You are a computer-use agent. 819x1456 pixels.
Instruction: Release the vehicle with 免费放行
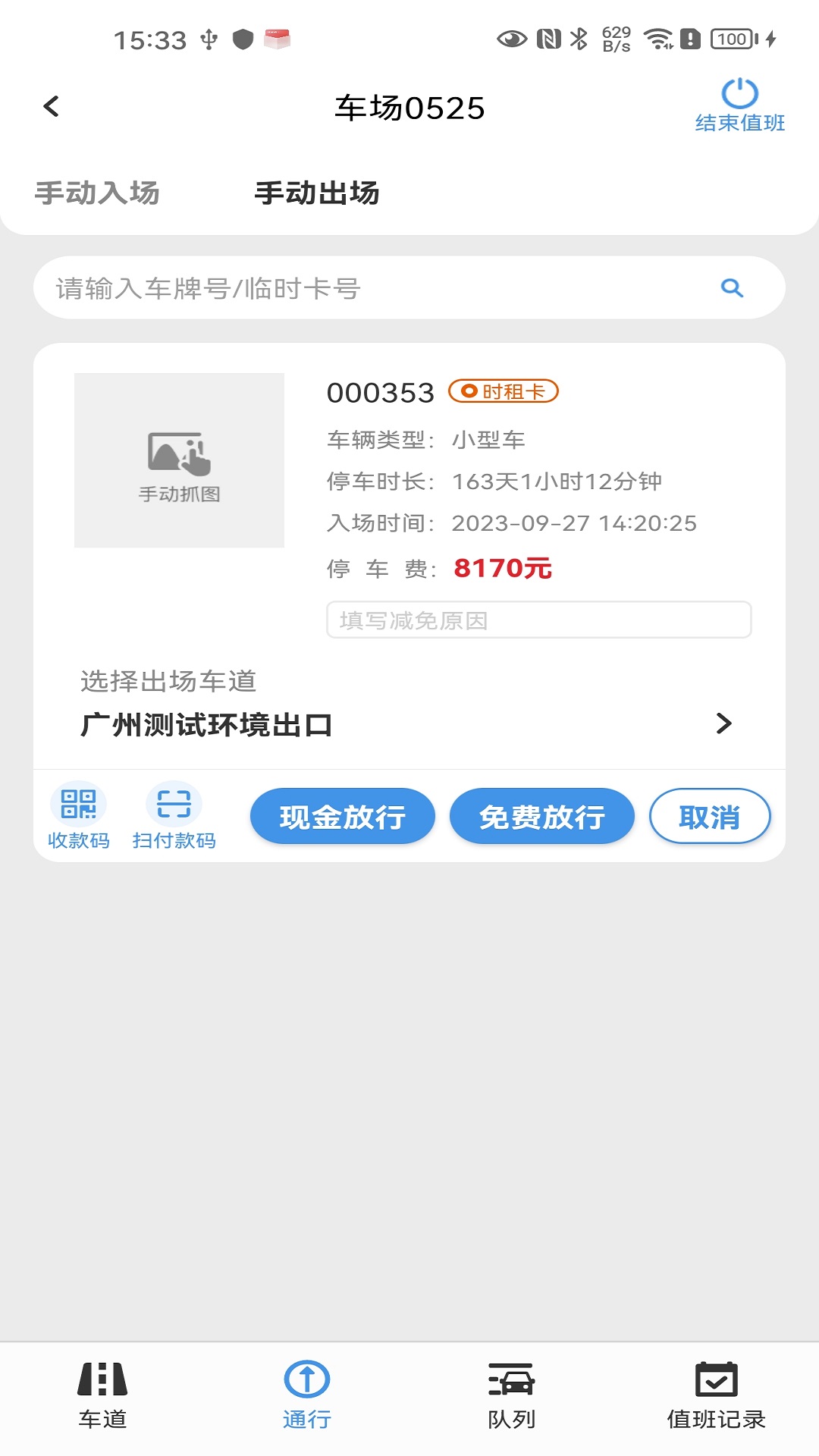pos(542,817)
